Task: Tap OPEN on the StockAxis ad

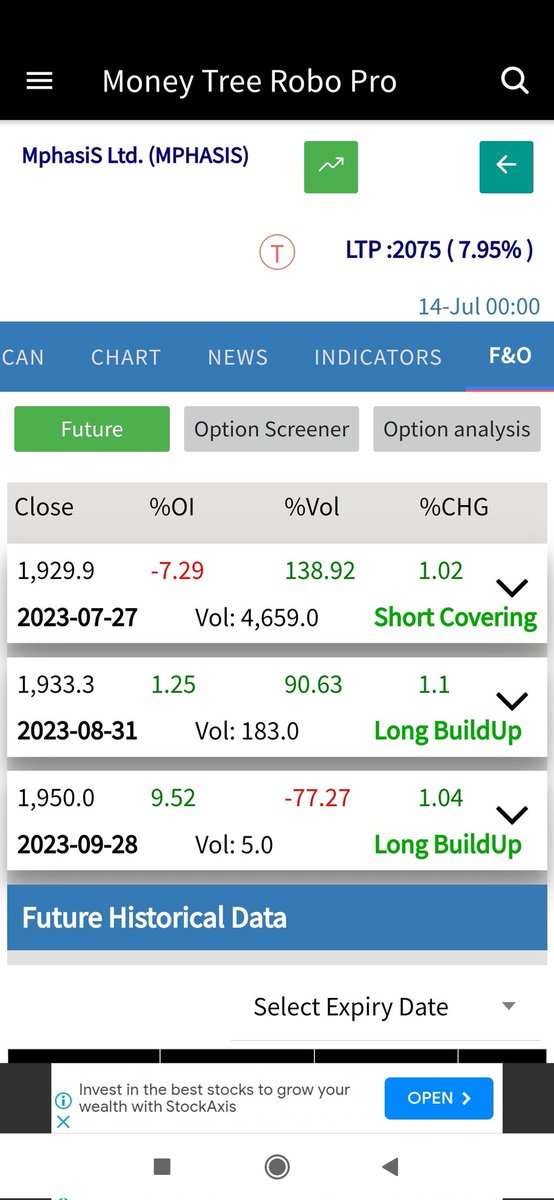Action: coord(439,1098)
